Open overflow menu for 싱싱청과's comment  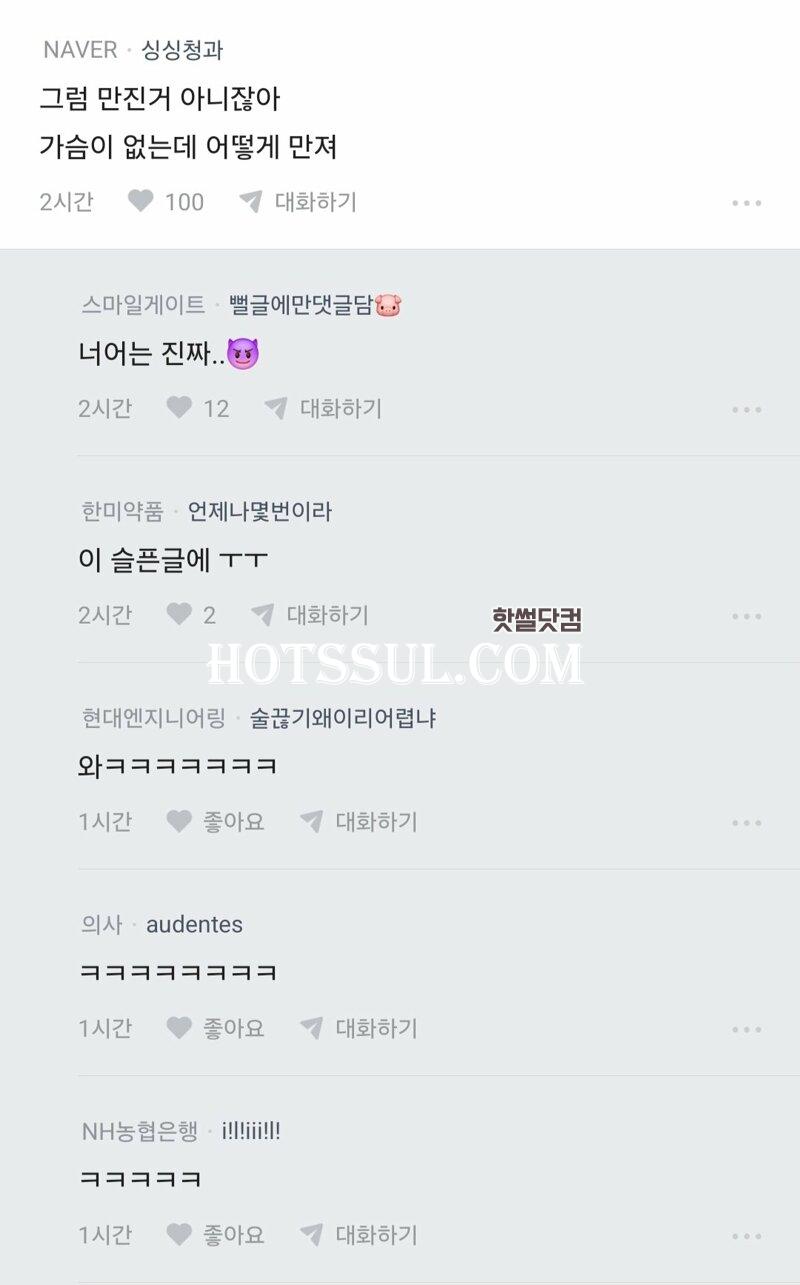[746, 203]
